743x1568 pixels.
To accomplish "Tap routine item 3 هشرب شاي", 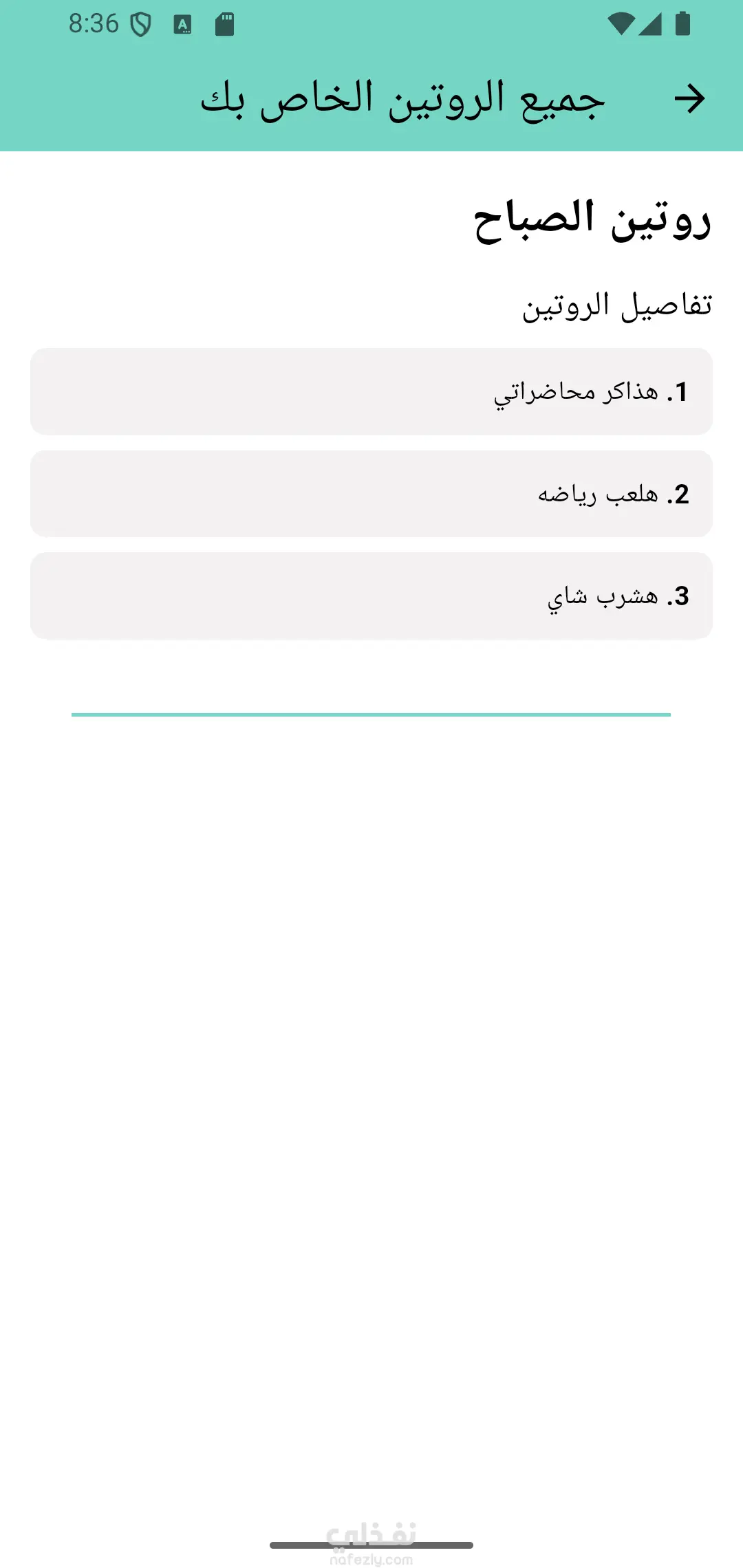I will tap(371, 596).
